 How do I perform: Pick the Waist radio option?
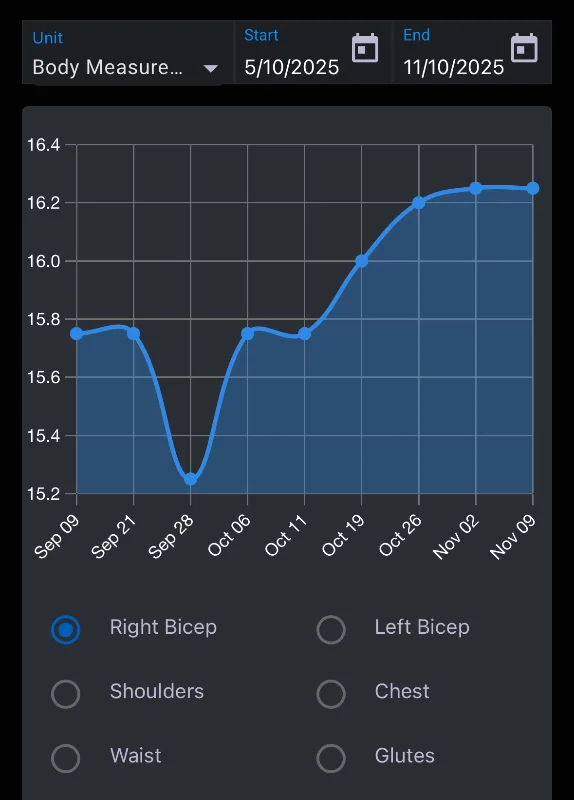(x=66, y=758)
